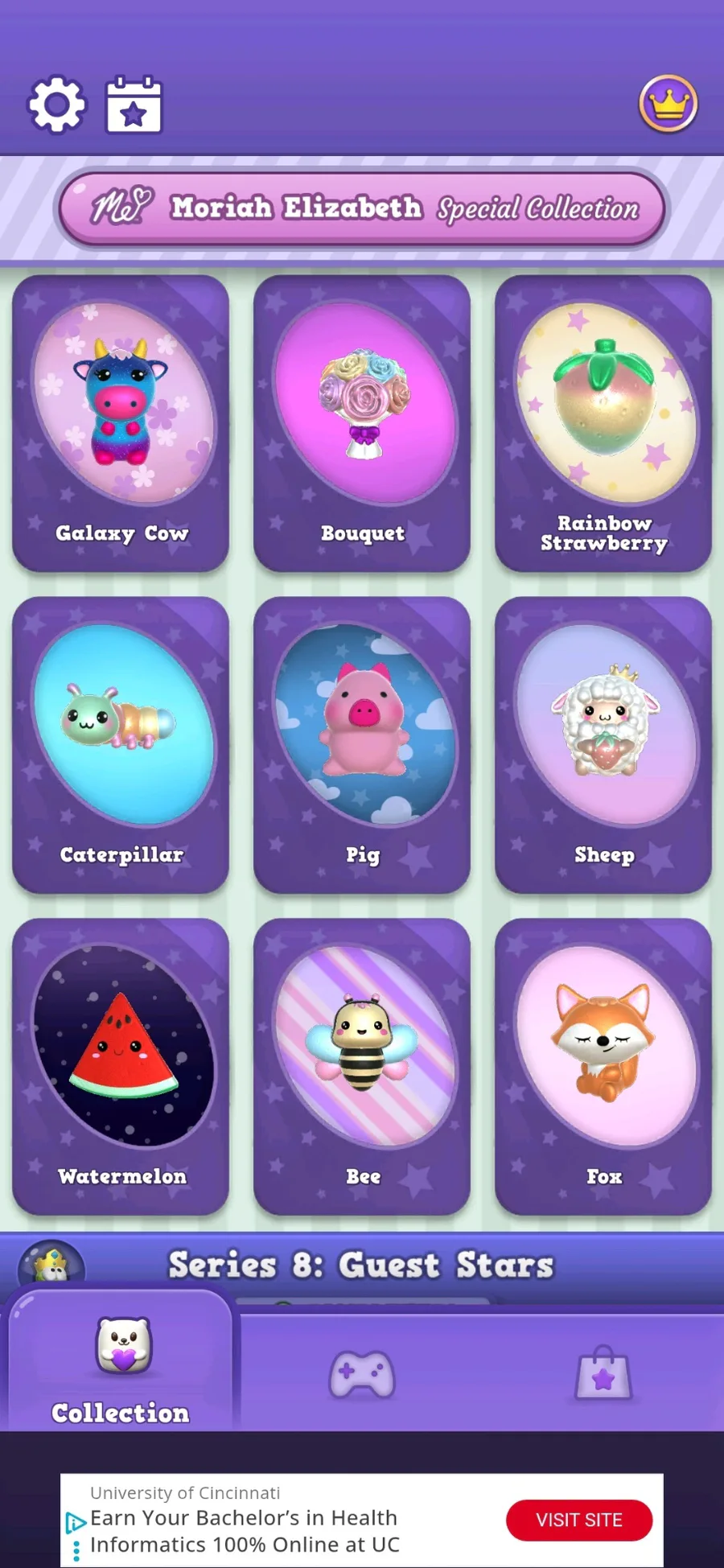Tap Visit Site on the ad
724x1568 pixels.
pos(578,1520)
